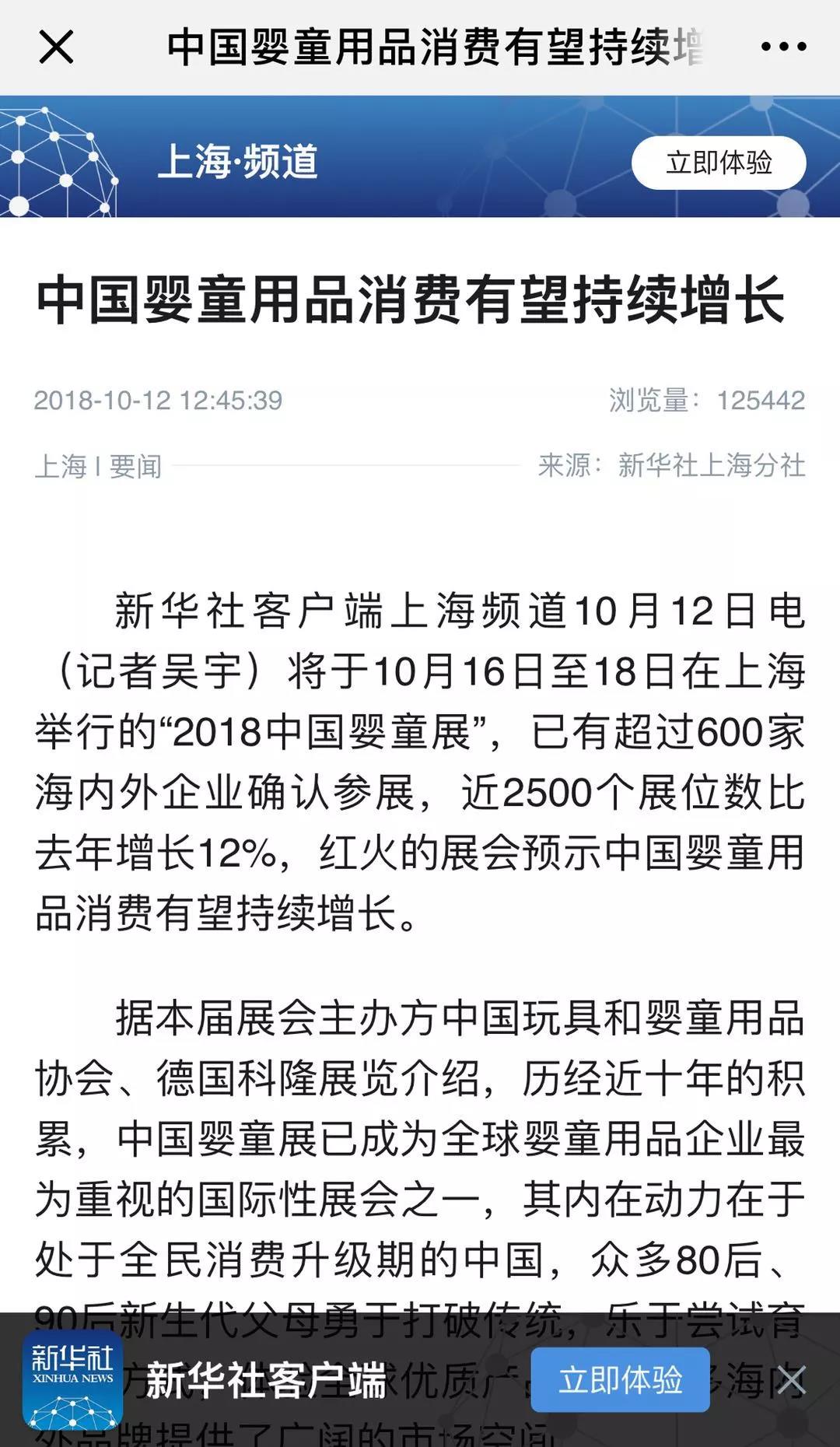The image size is (840, 1447).
Task: Open the three-dot overflow menu
Action: pos(783,47)
